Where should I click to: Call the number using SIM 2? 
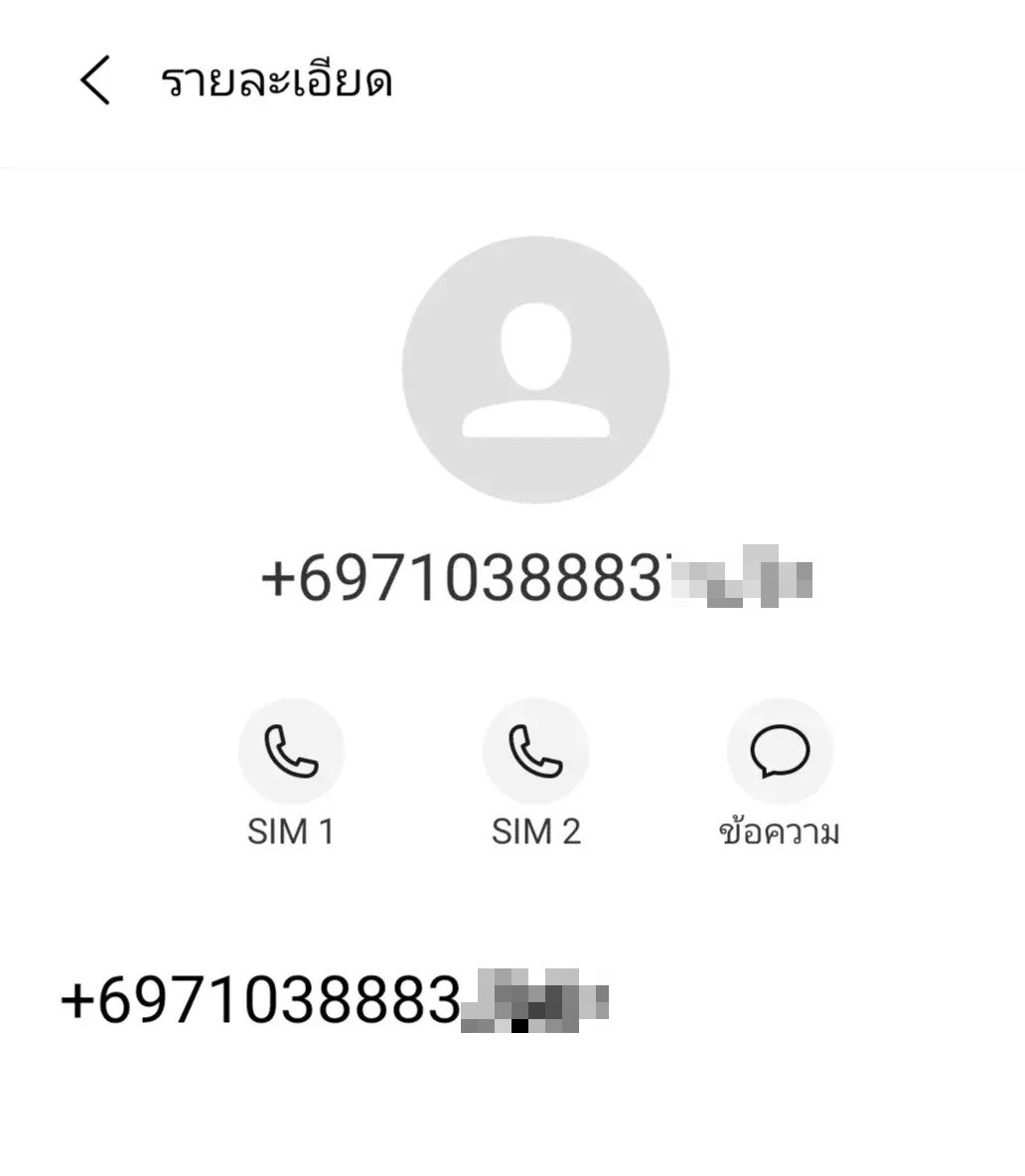535,752
